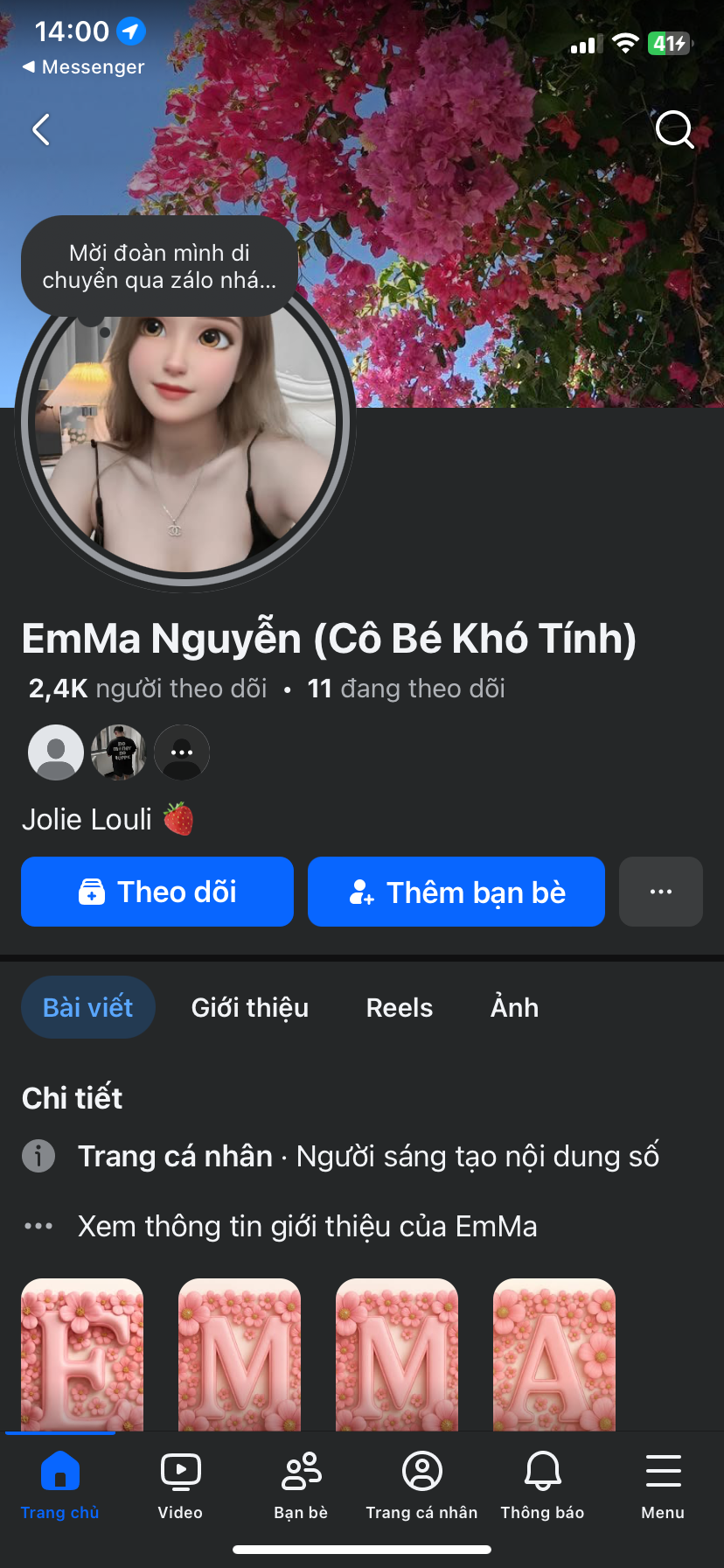Image resolution: width=724 pixels, height=1568 pixels.
Task: Select the Bài viết tab
Action: 88,1007
